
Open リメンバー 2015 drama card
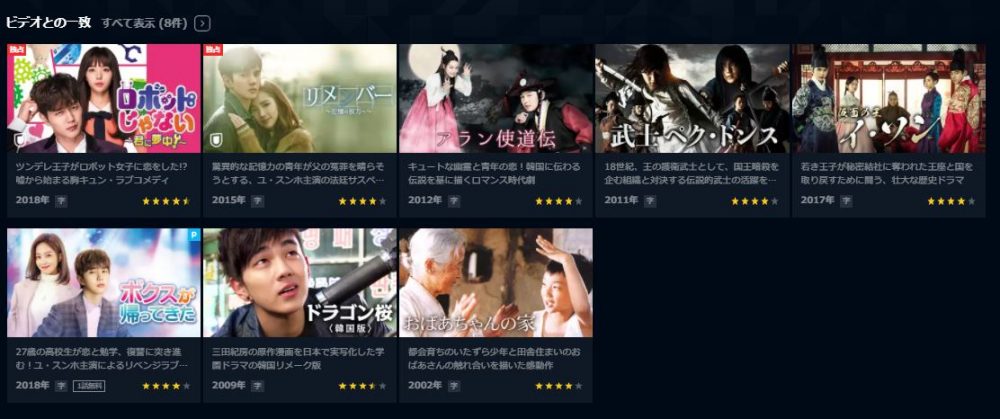coord(299,98)
